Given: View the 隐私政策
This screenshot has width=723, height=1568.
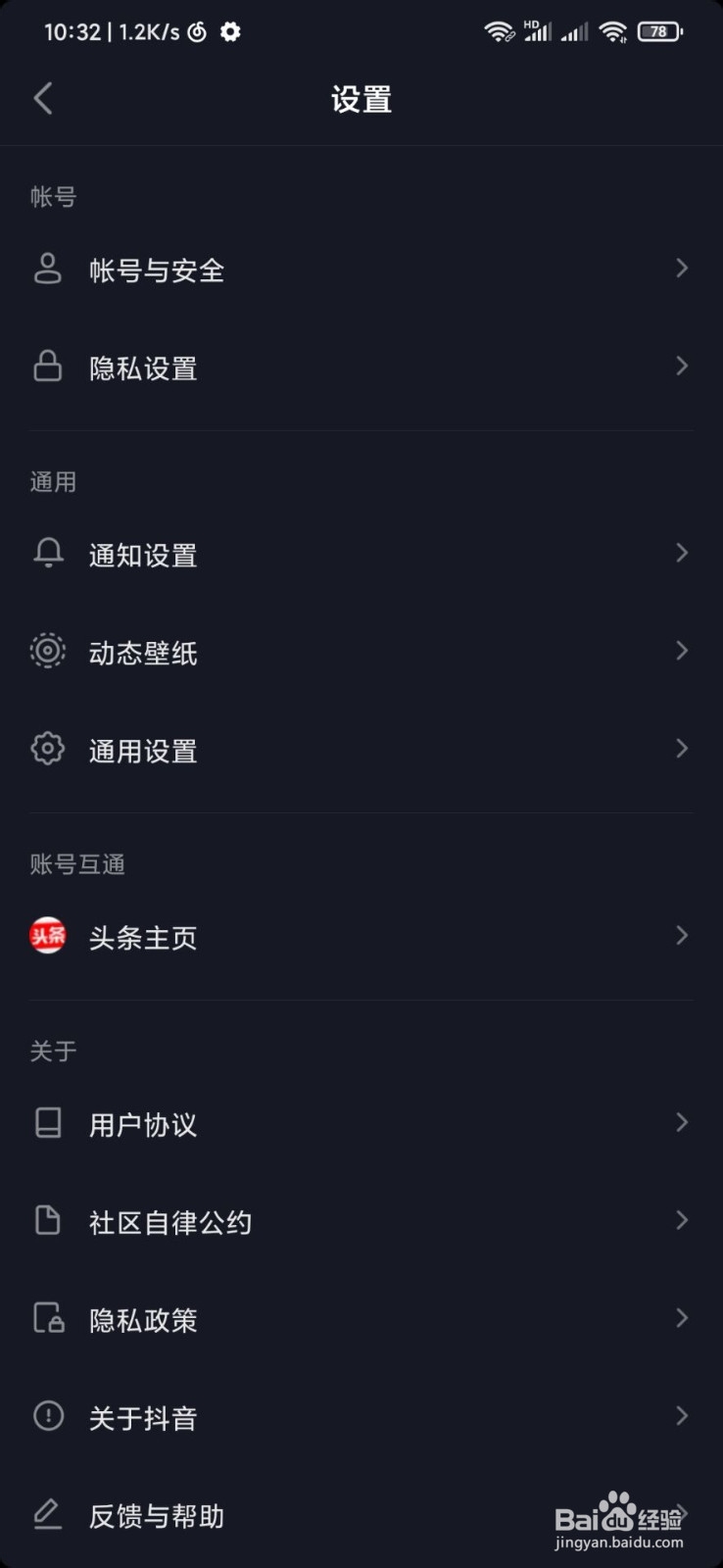Looking at the screenshot, I should (361, 1319).
